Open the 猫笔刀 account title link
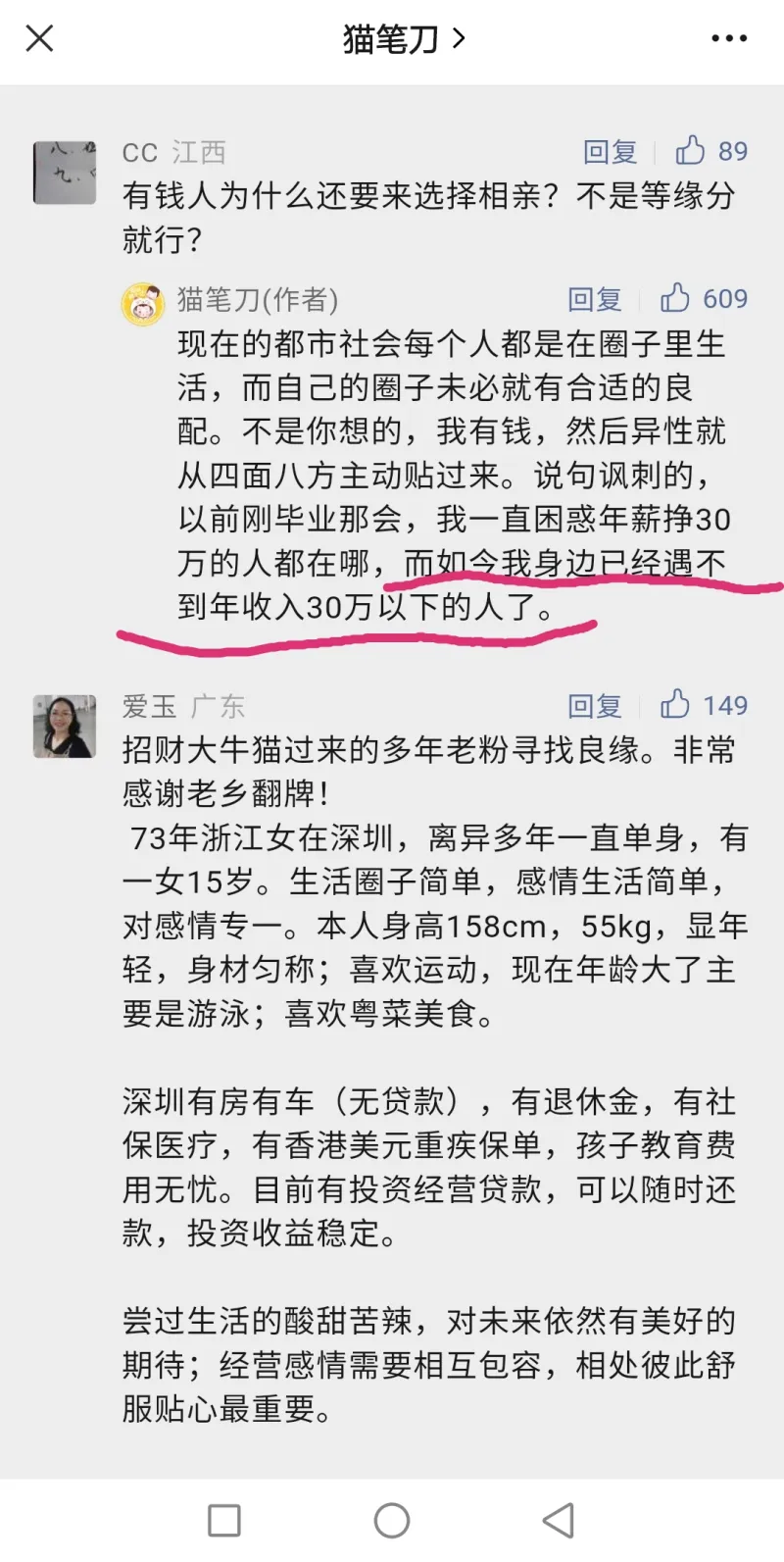The height and width of the screenshot is (1562, 784). coord(403,39)
